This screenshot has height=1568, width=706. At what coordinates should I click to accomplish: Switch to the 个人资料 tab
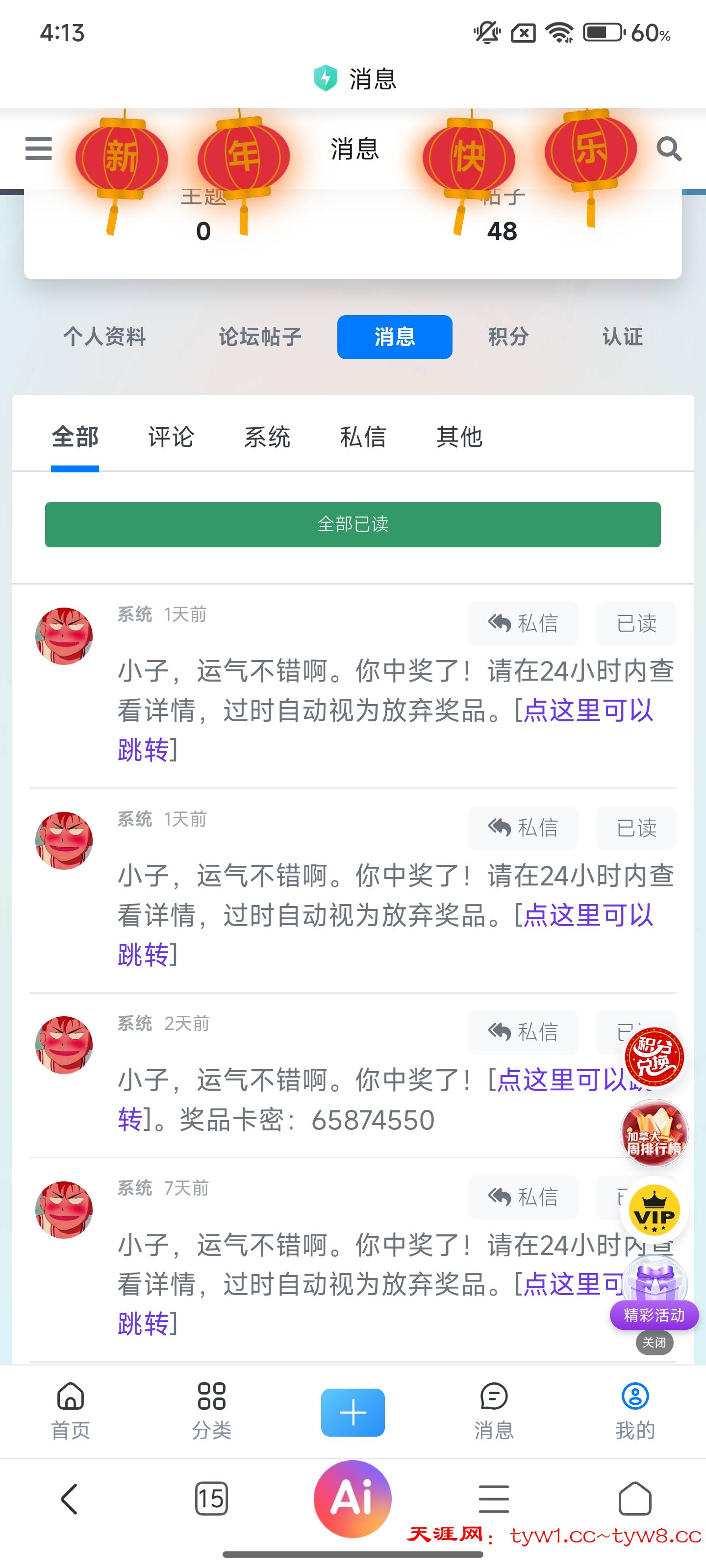click(105, 337)
